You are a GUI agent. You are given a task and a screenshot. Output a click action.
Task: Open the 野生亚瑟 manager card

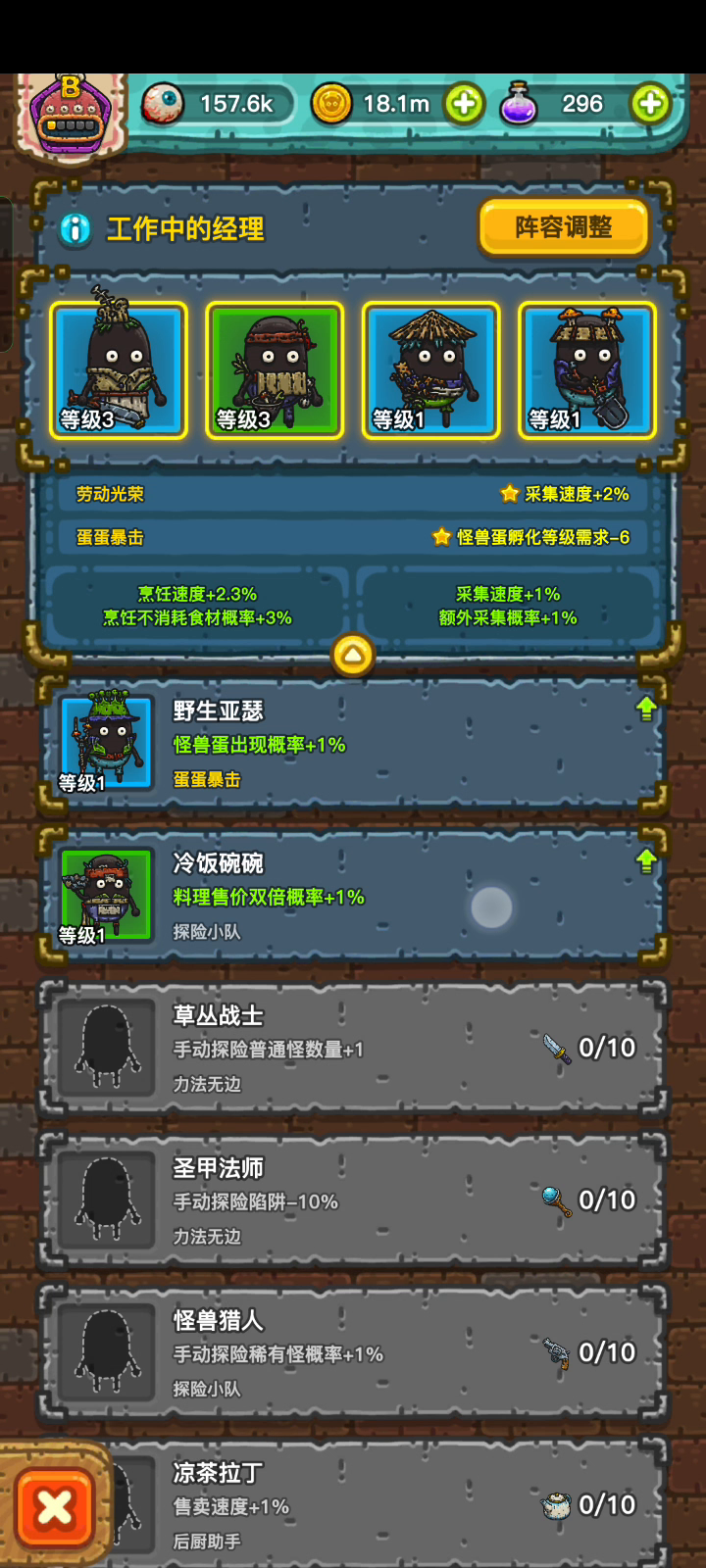coord(353,745)
